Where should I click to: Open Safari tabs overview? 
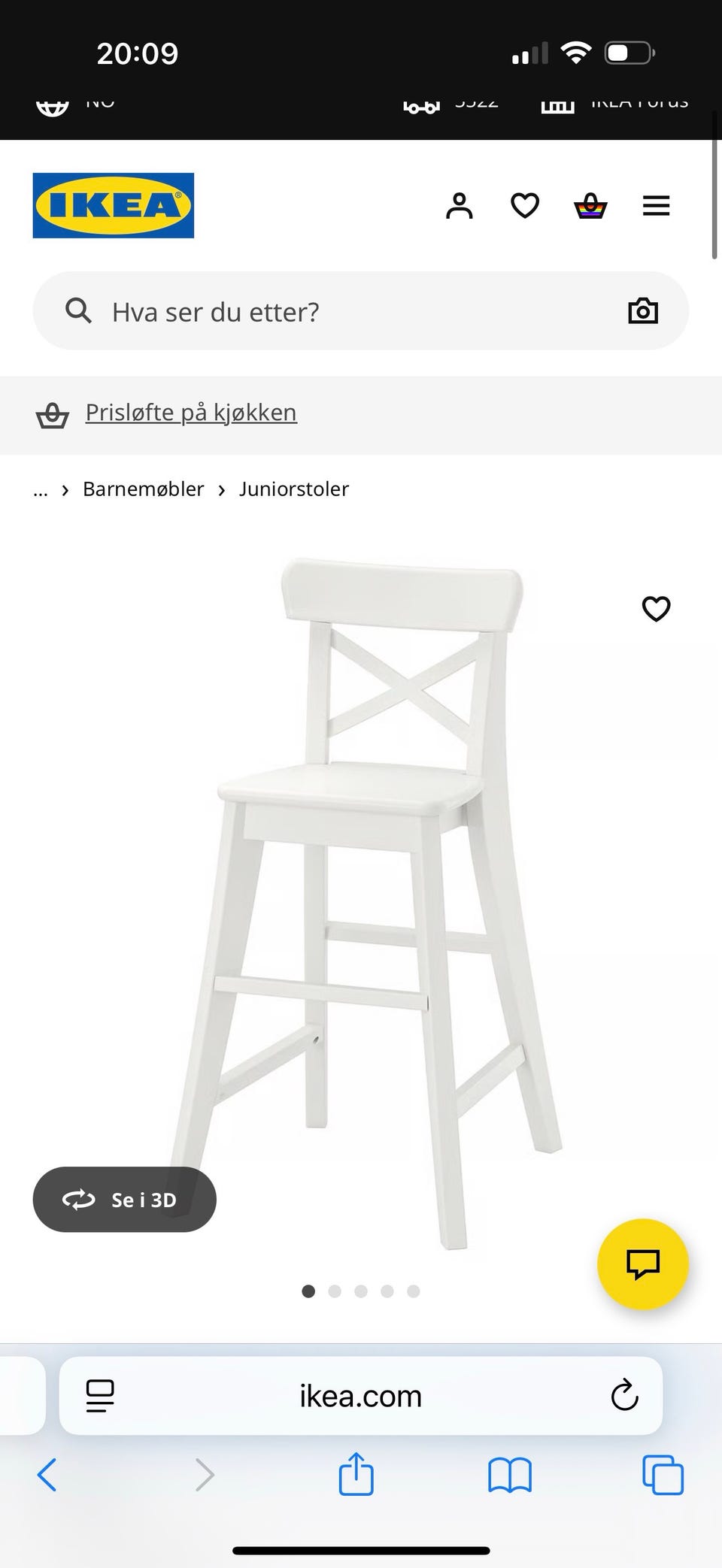click(663, 1475)
